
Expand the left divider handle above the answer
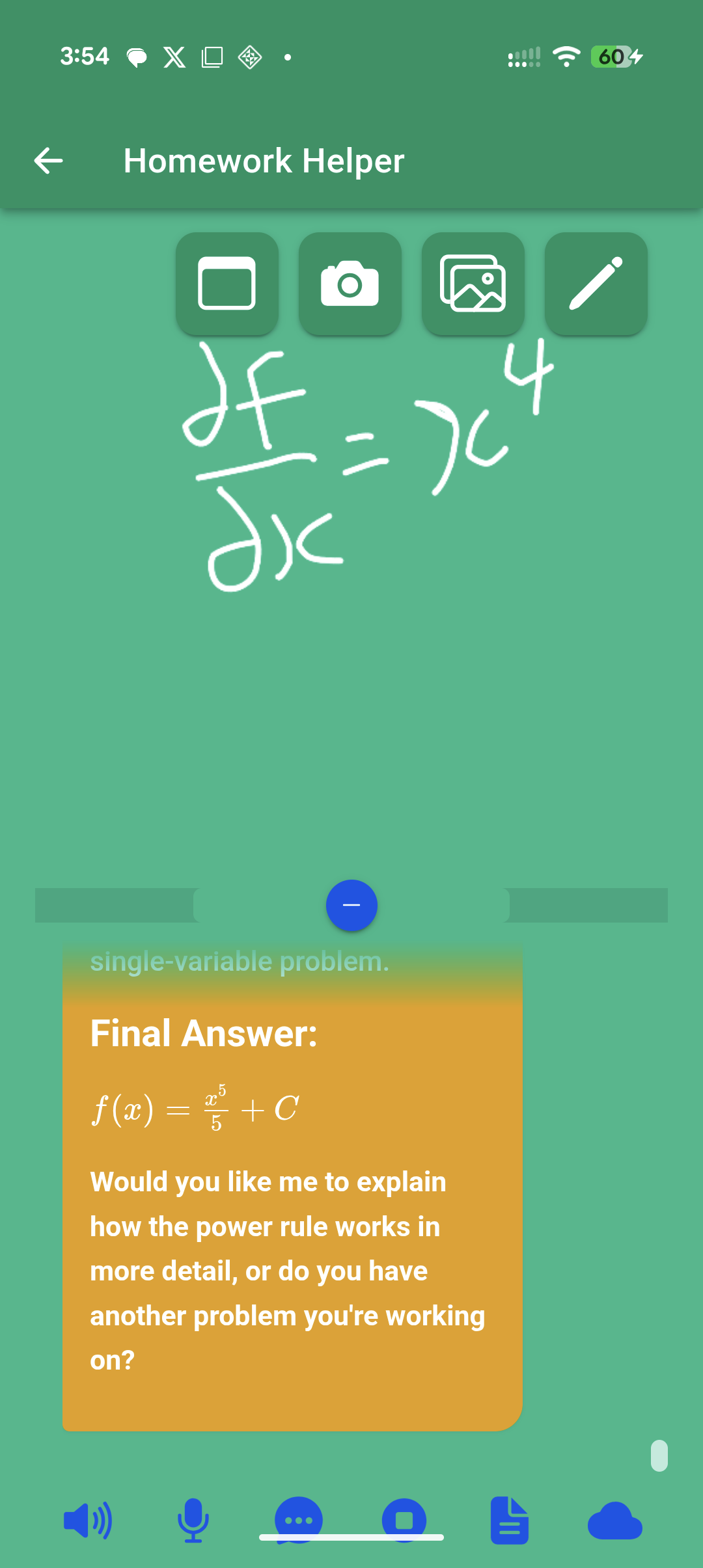[x=115, y=904]
